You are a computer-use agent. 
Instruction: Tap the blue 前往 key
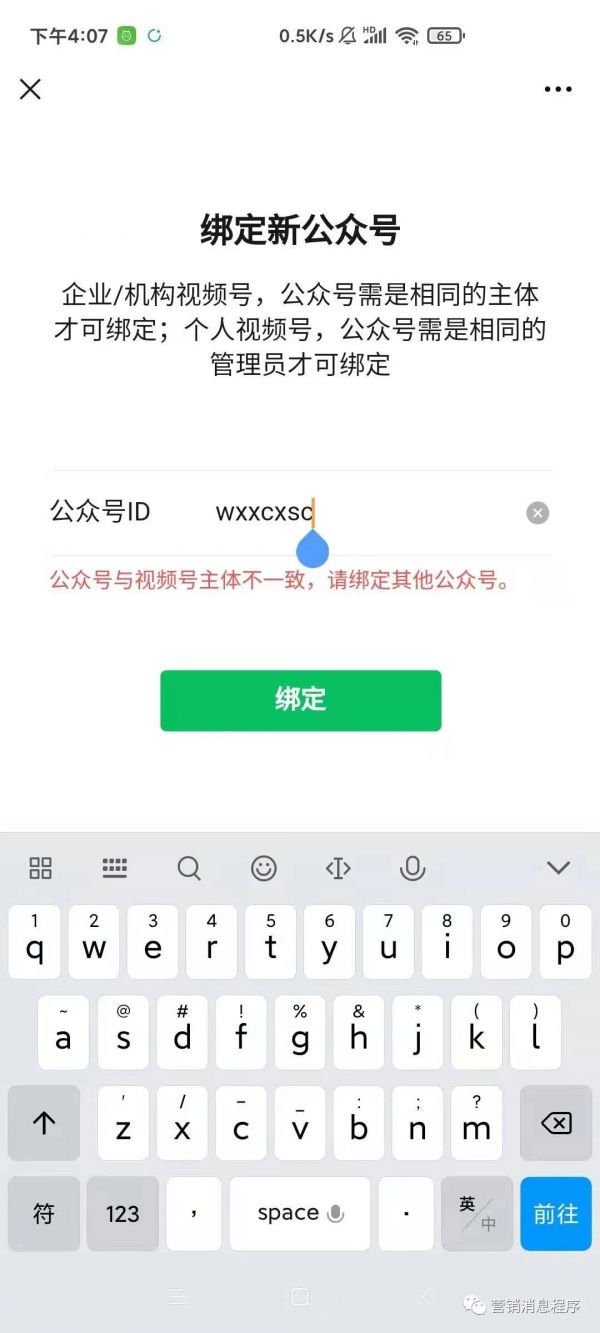[555, 1214]
